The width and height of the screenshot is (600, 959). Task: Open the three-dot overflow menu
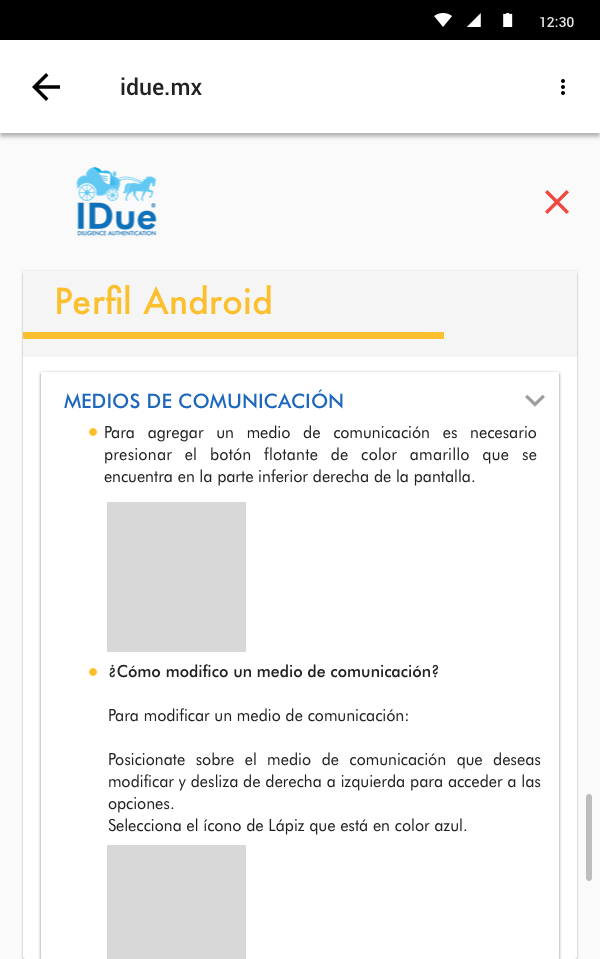click(563, 87)
